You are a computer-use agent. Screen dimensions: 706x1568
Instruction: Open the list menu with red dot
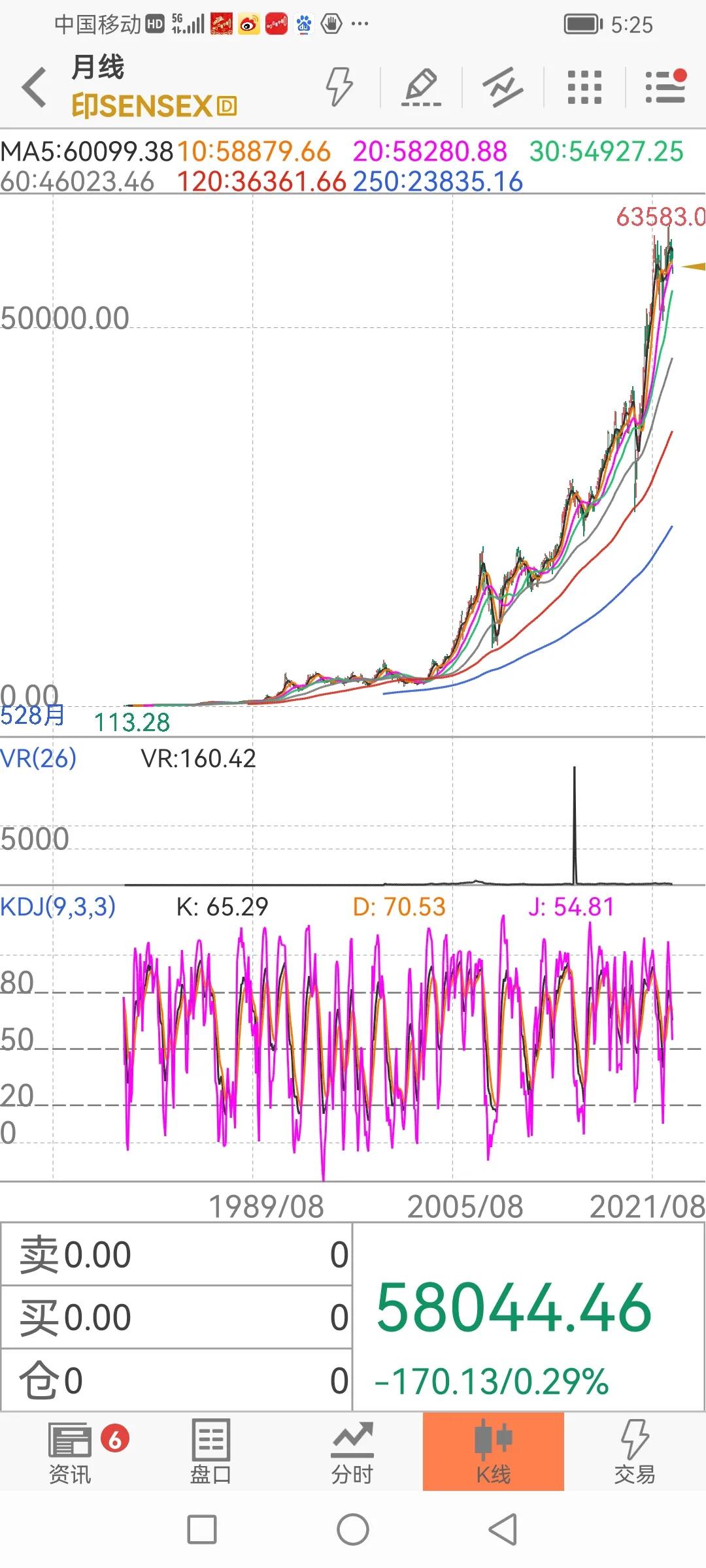coord(665,87)
